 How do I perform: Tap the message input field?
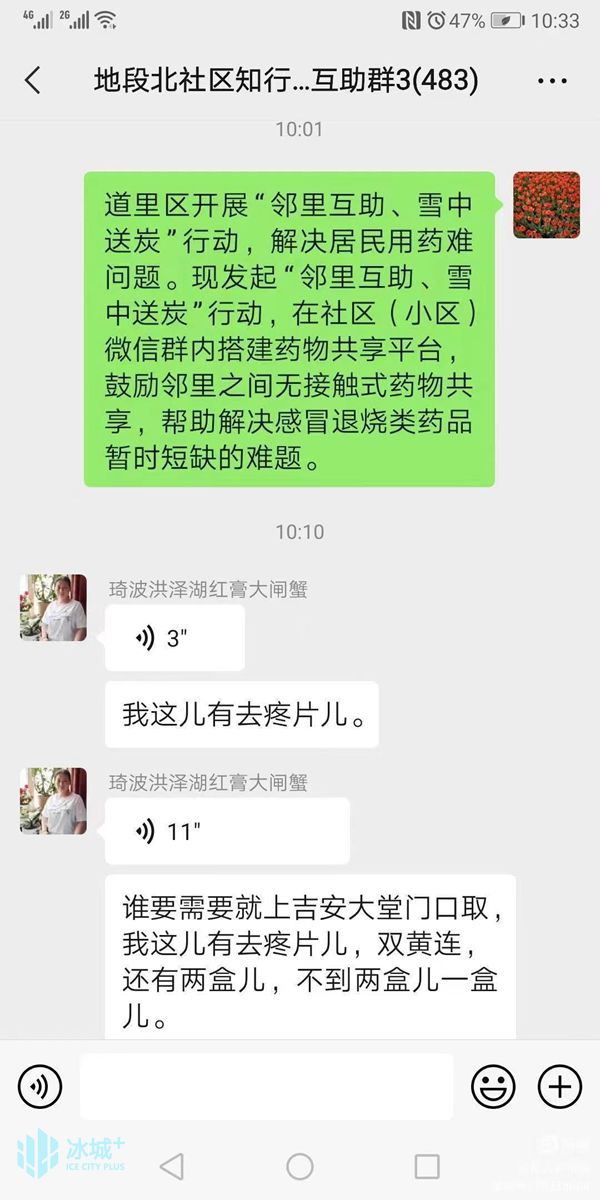point(266,1086)
